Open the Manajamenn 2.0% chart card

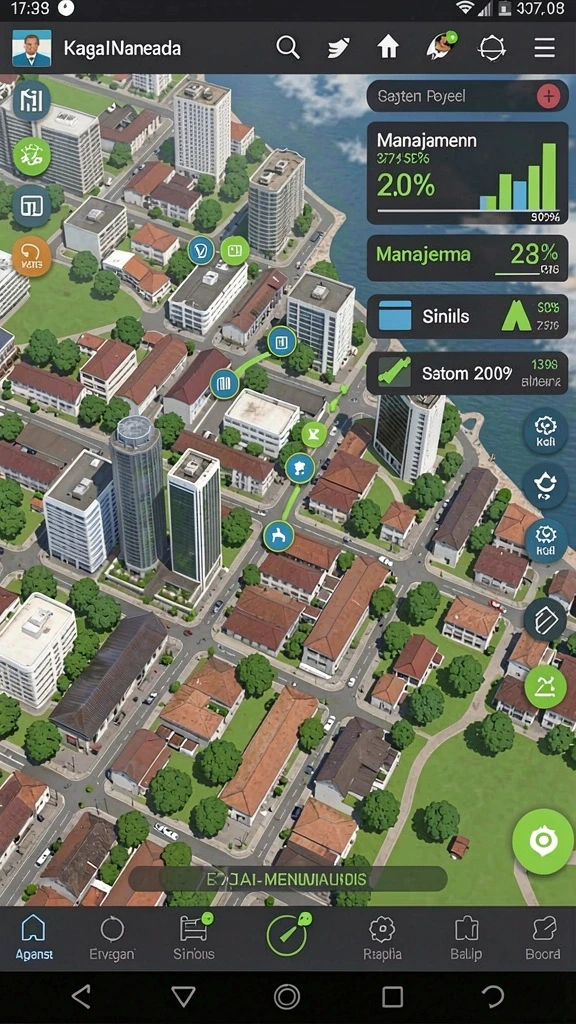pos(468,173)
